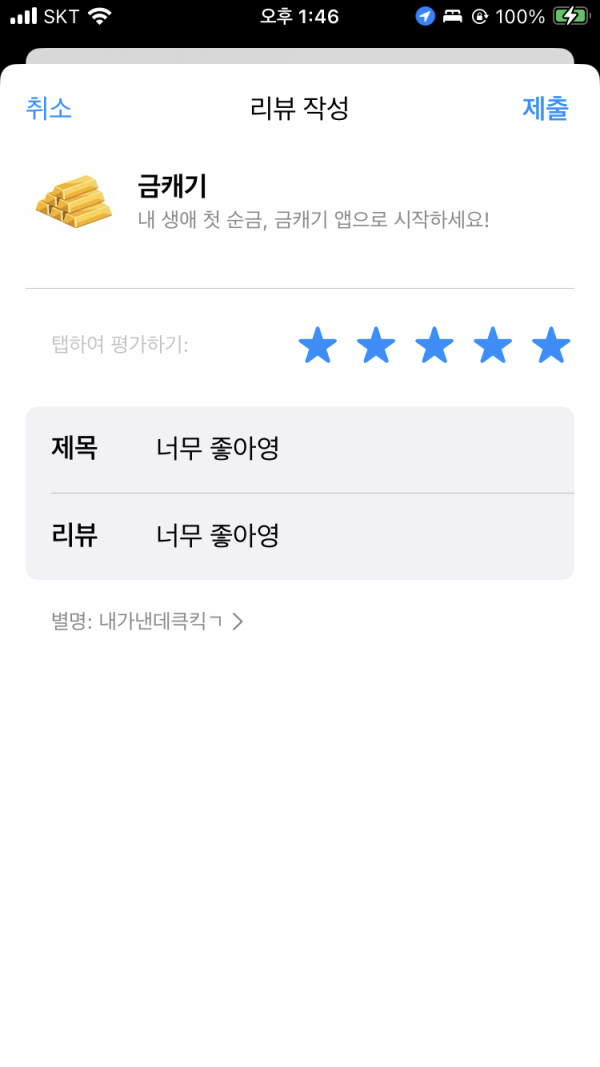This screenshot has height=1067, width=600.
Task: Select the fifth star rating
Action: (551, 345)
